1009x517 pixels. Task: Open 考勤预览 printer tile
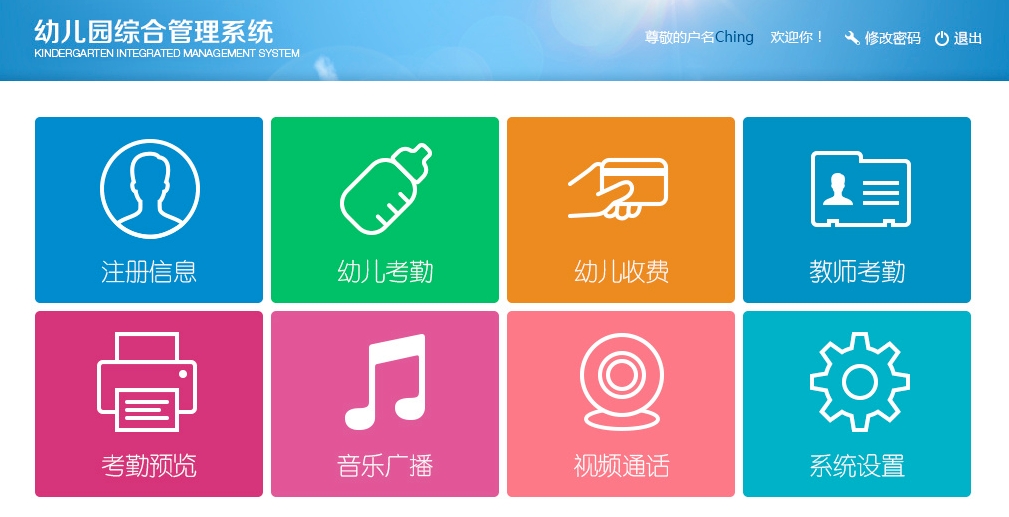(149, 404)
